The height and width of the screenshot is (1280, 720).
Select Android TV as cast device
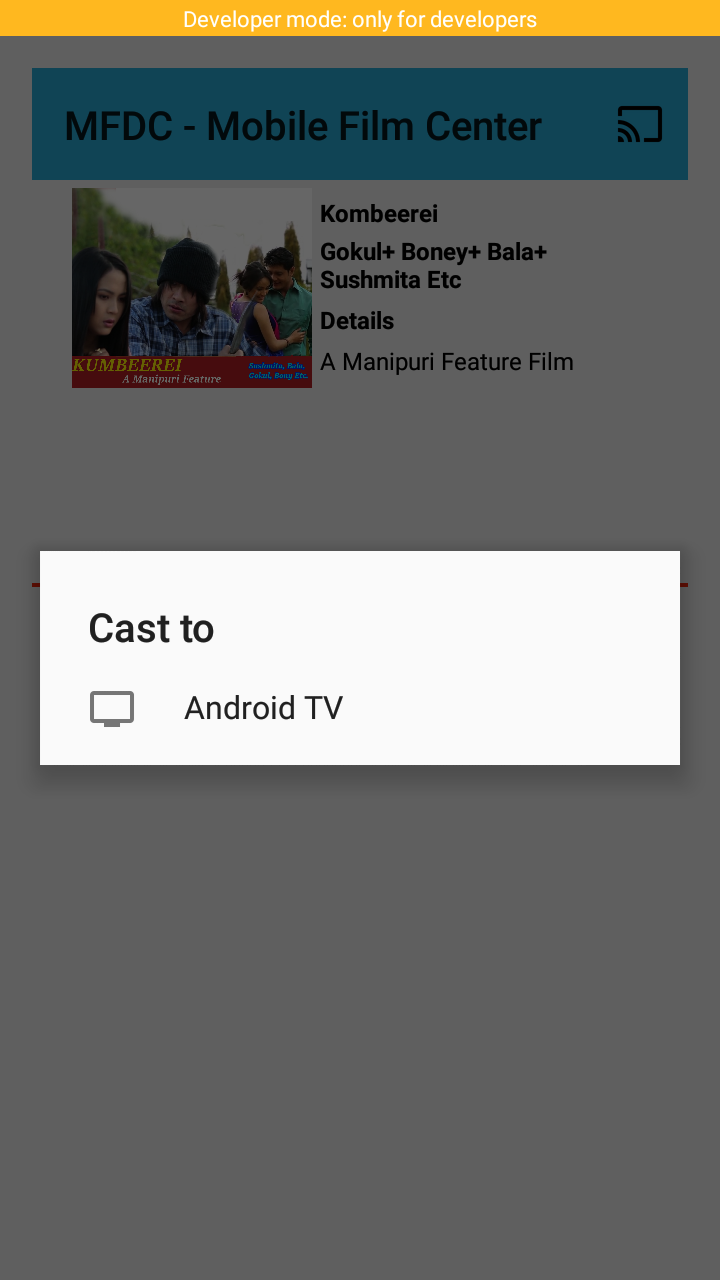pos(263,708)
